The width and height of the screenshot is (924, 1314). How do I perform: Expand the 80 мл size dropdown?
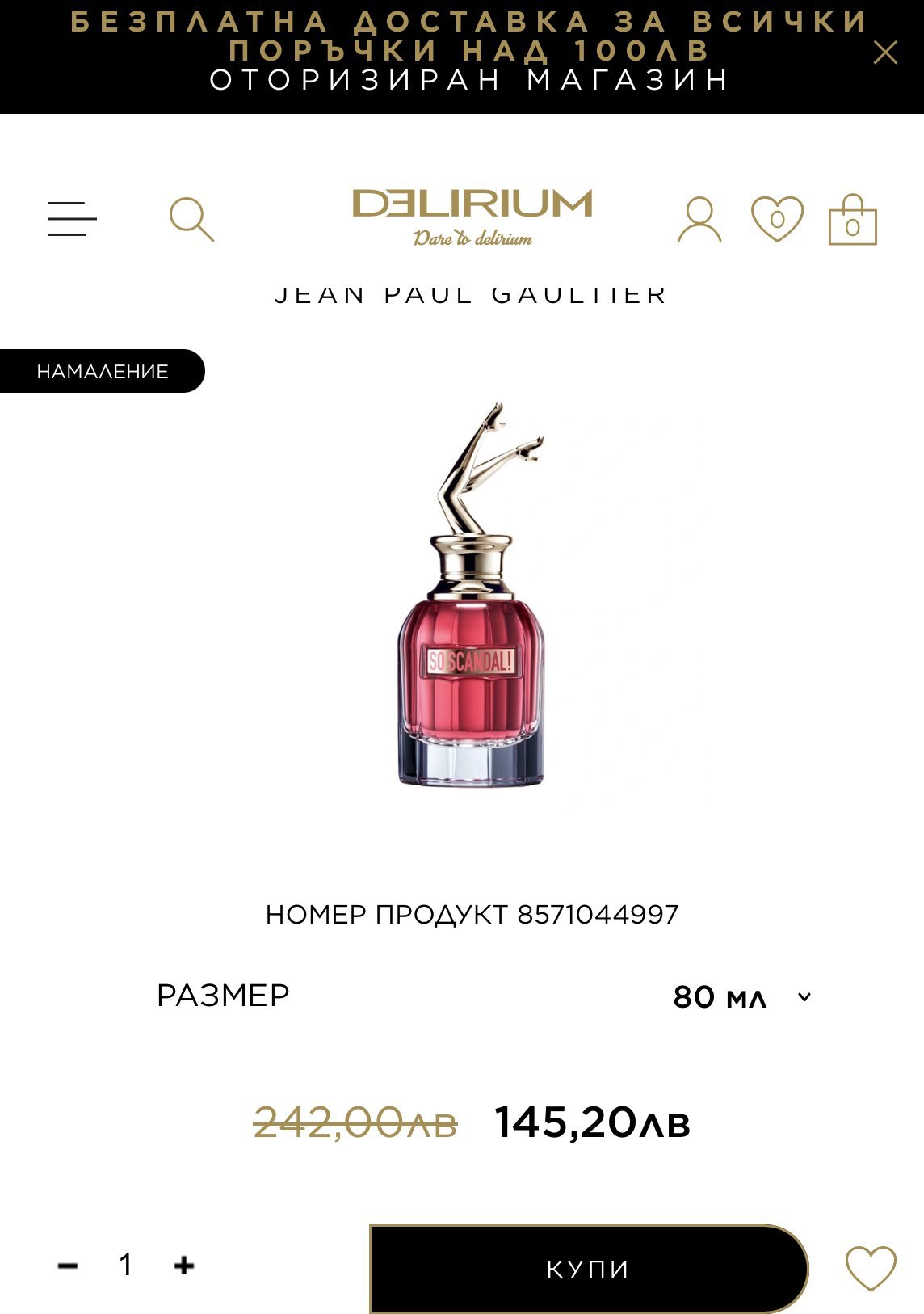(x=741, y=997)
